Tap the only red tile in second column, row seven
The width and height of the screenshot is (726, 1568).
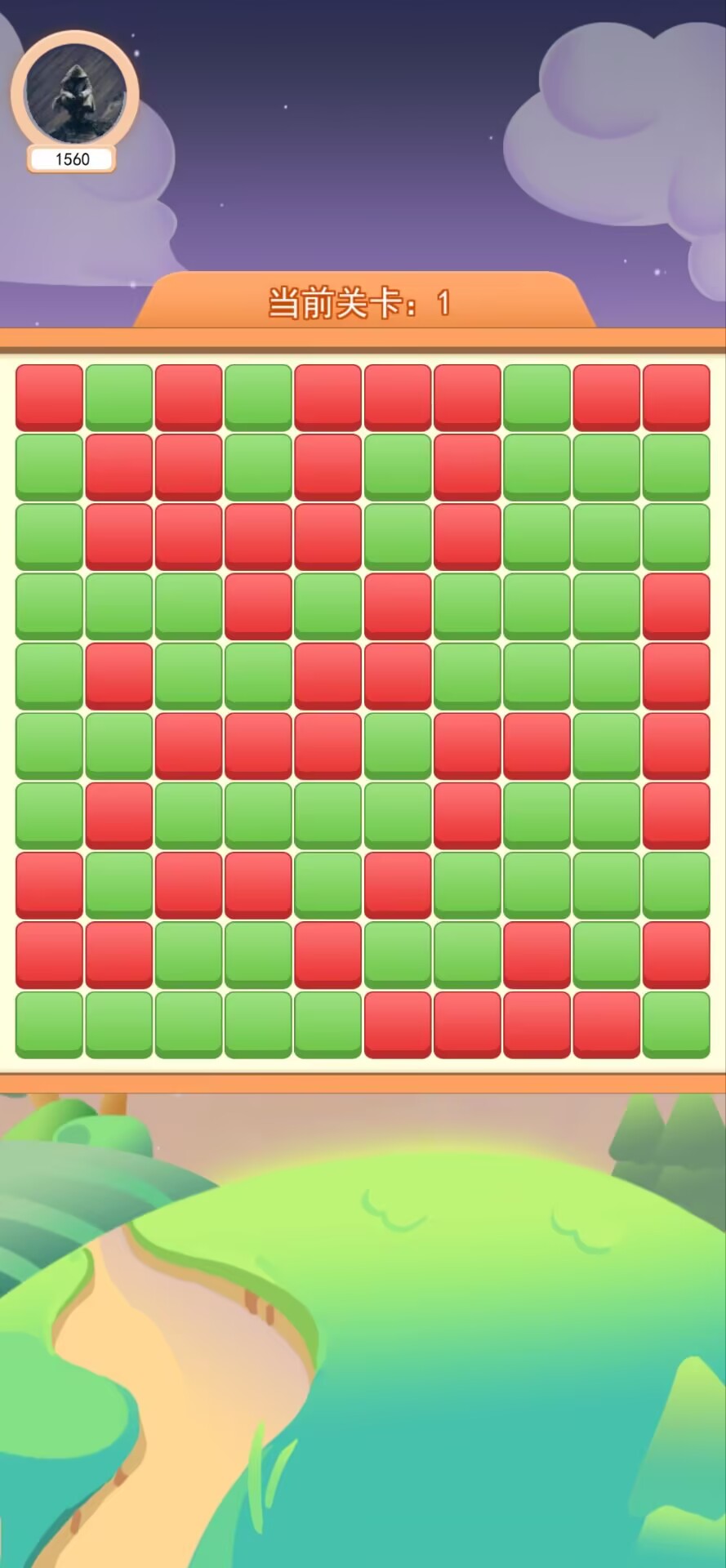coord(119,815)
